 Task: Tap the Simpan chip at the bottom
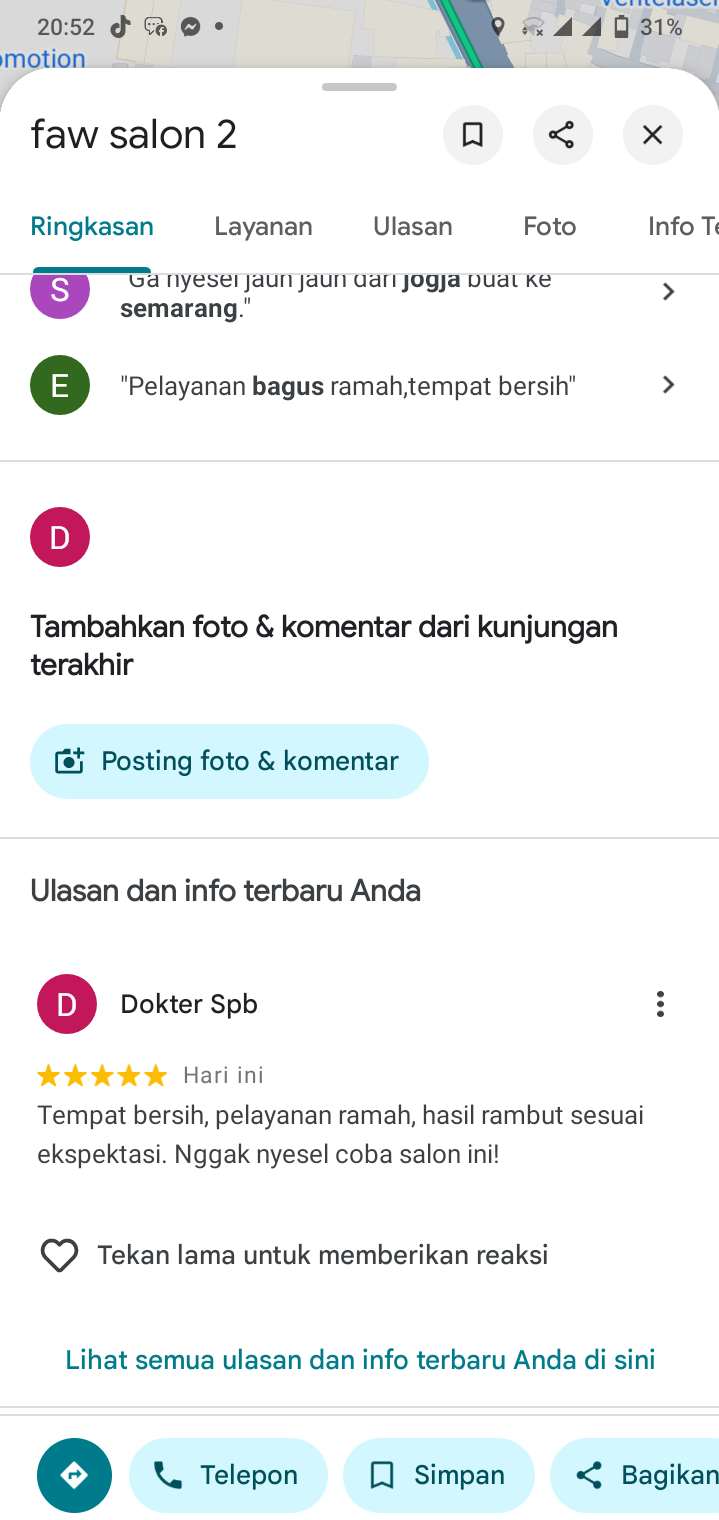(x=439, y=1475)
